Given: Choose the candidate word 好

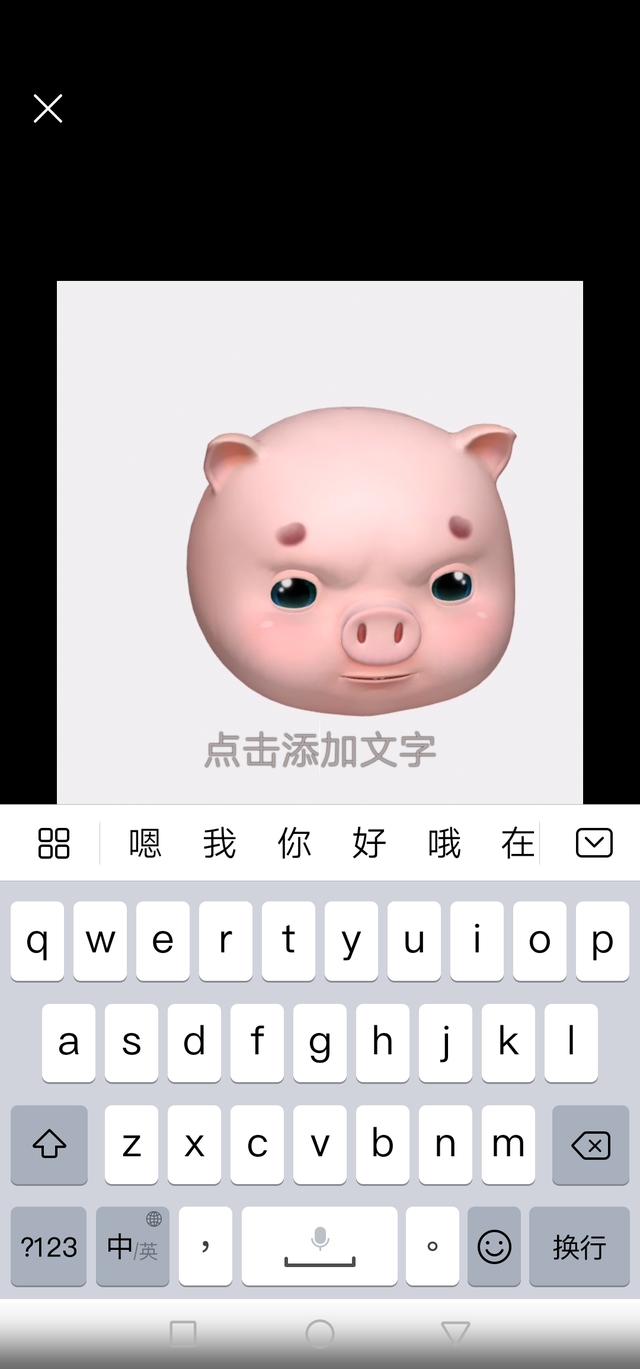Looking at the screenshot, I should pos(369,843).
